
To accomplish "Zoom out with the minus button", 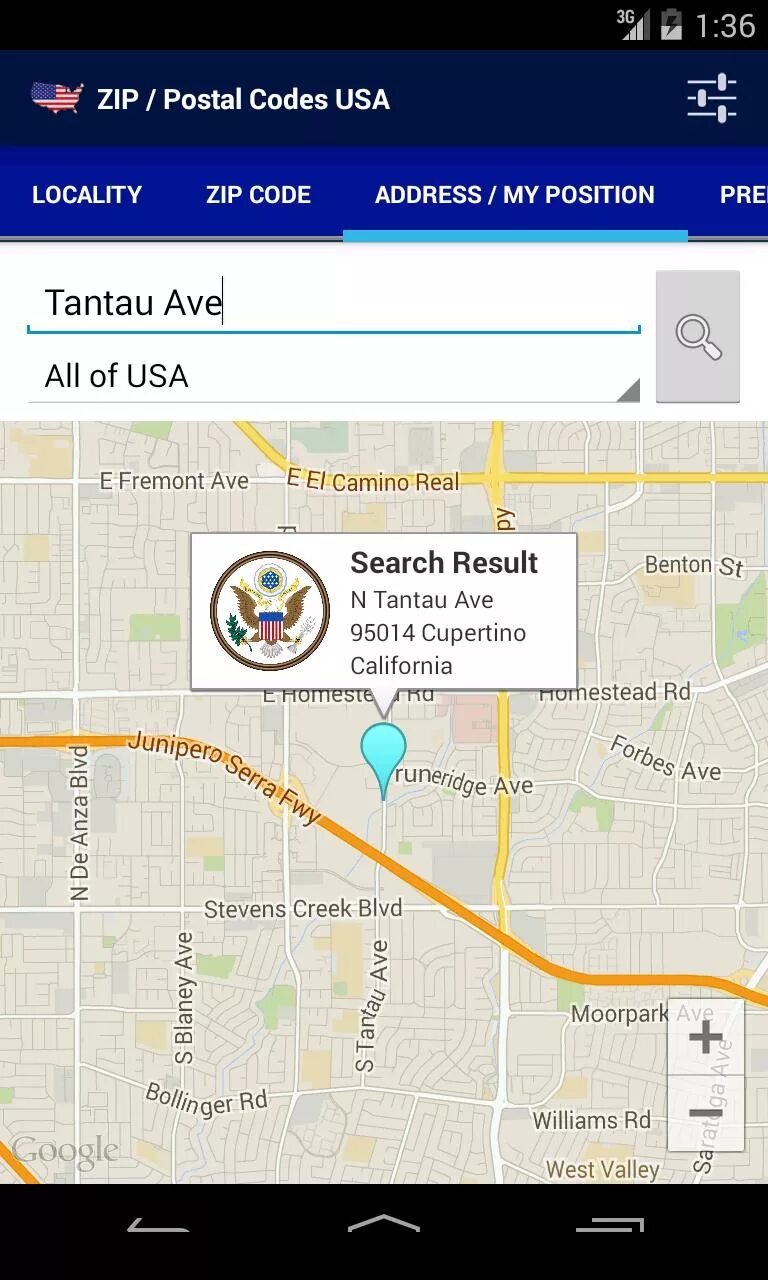I will point(706,1113).
